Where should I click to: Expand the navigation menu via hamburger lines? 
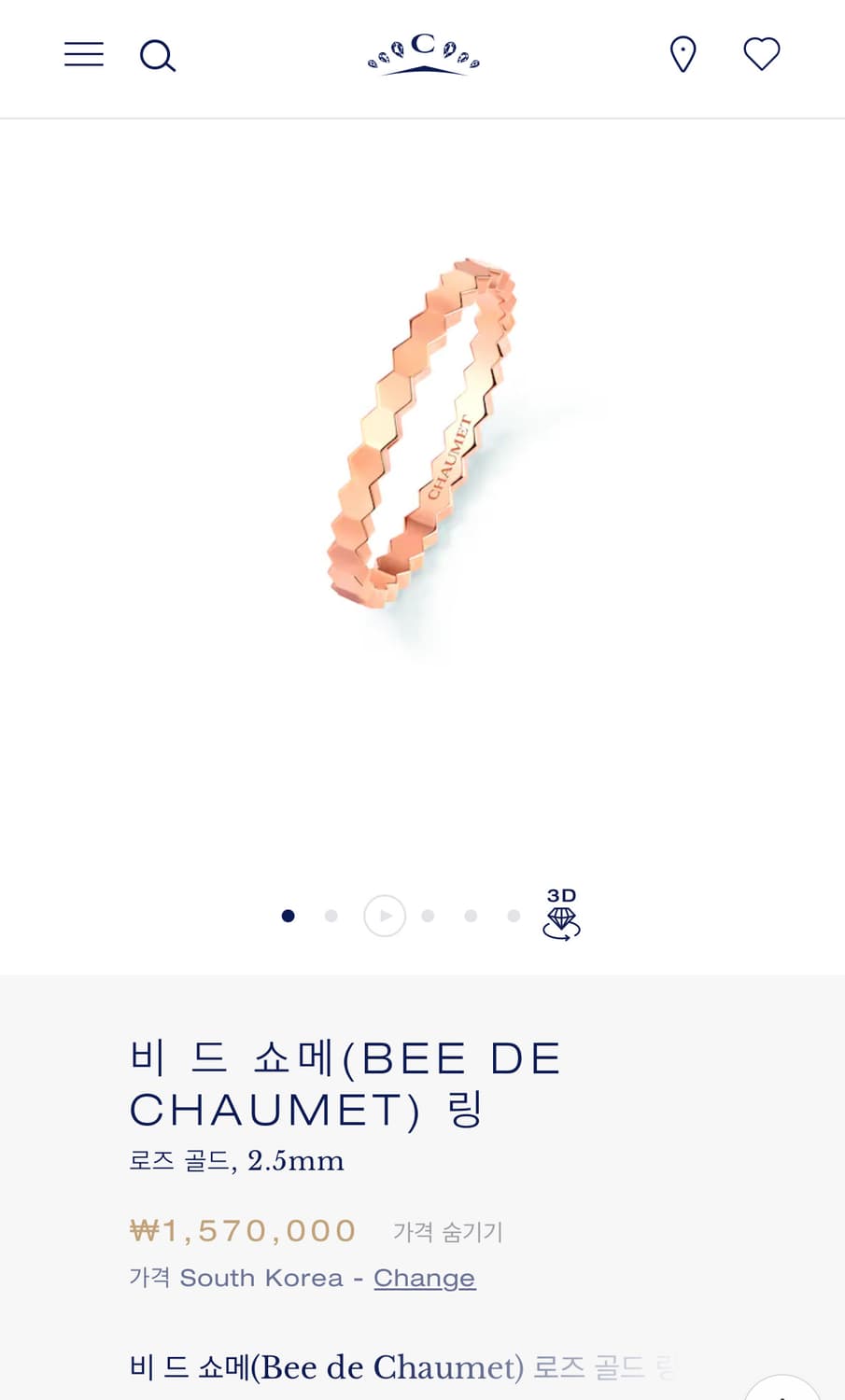pyautogui.click(x=83, y=55)
